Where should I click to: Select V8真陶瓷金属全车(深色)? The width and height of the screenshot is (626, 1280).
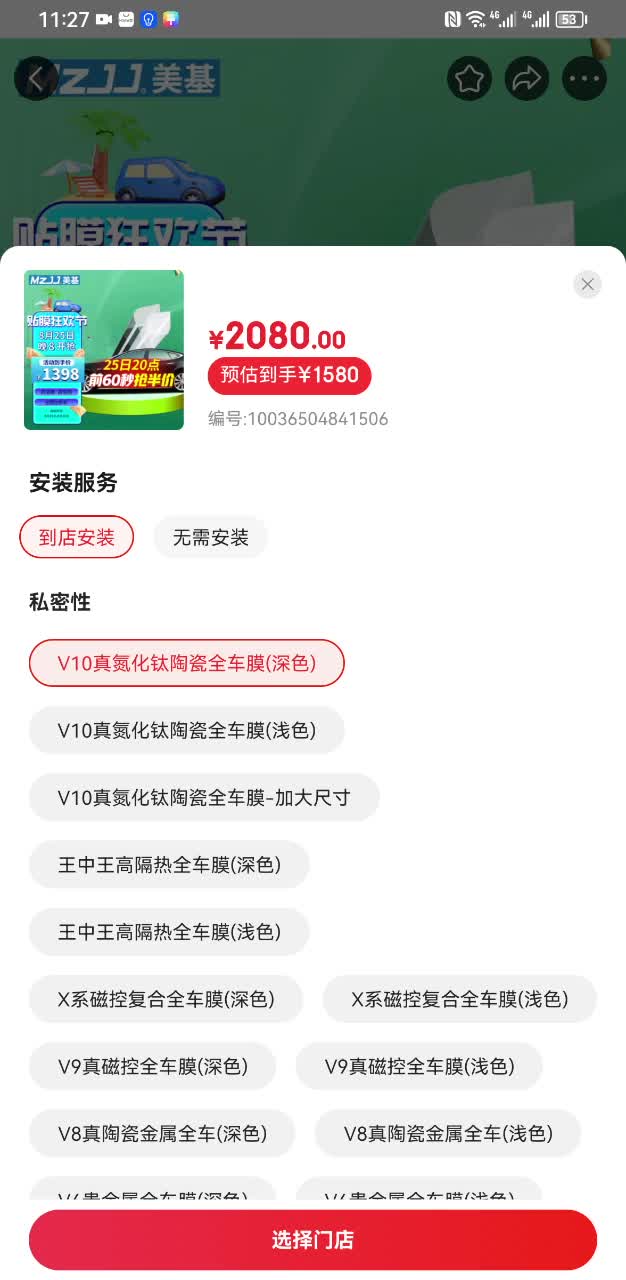(x=162, y=1133)
